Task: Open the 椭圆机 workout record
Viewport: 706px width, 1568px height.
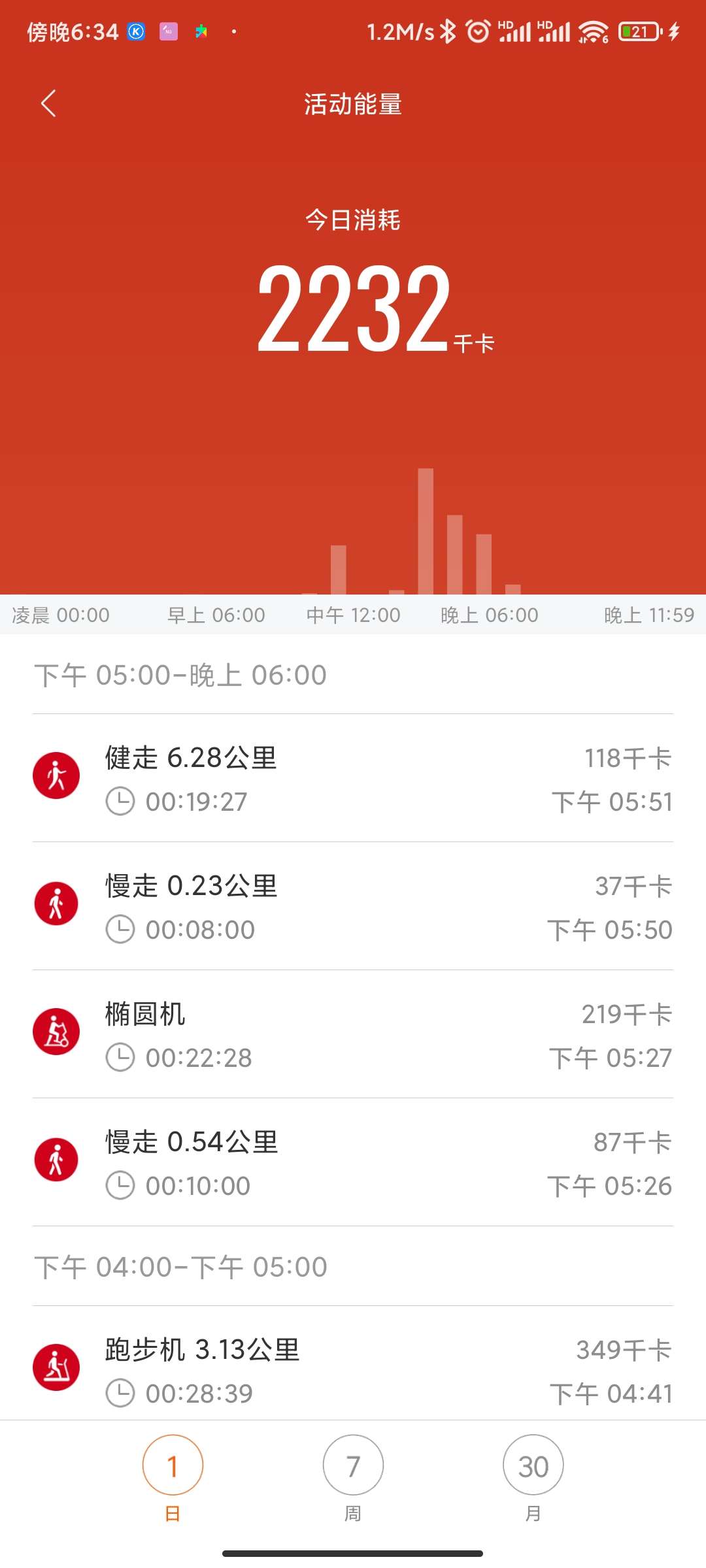Action: [x=353, y=1034]
